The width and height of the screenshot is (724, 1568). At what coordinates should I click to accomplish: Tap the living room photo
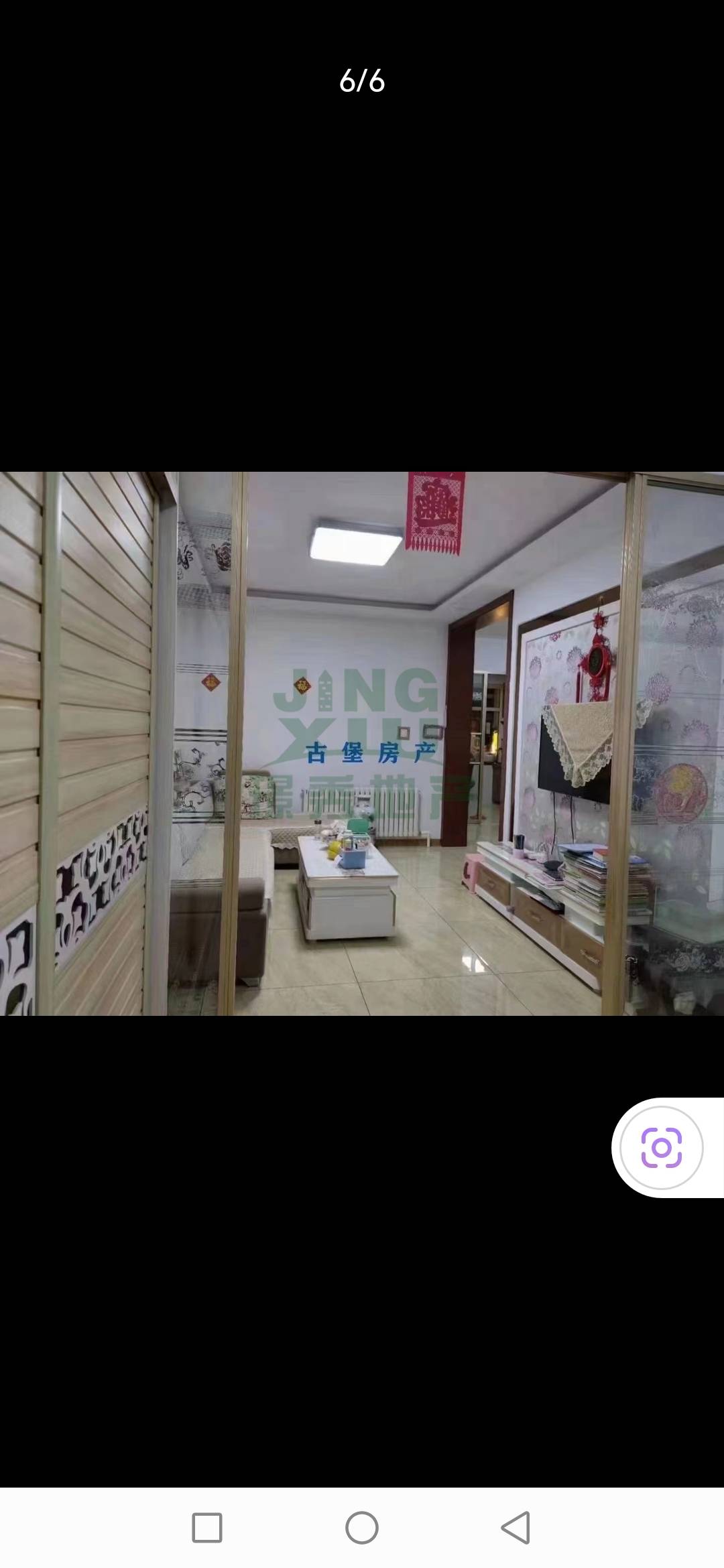(362, 743)
